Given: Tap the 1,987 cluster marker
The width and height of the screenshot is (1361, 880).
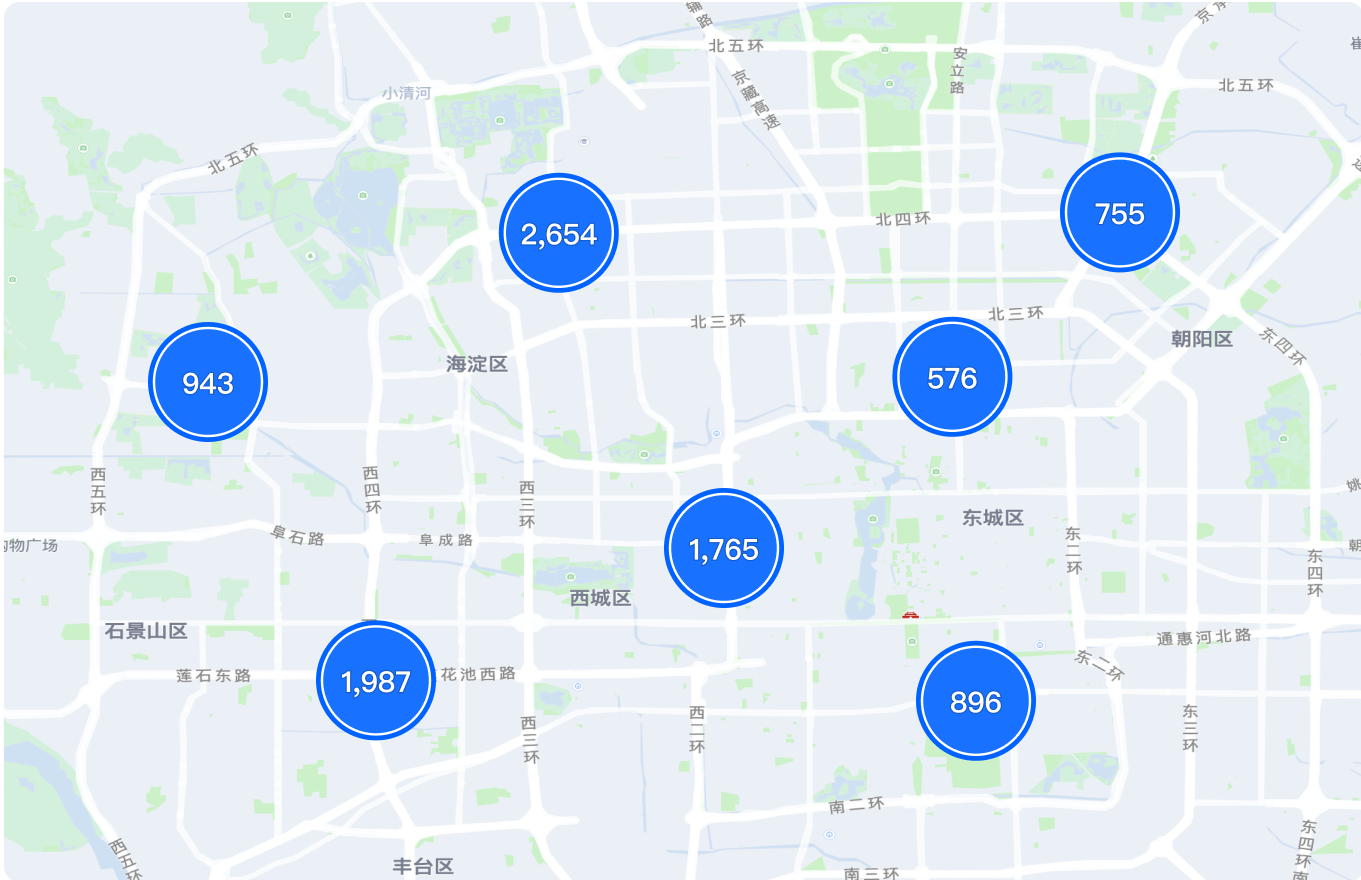Looking at the screenshot, I should 376,681.
